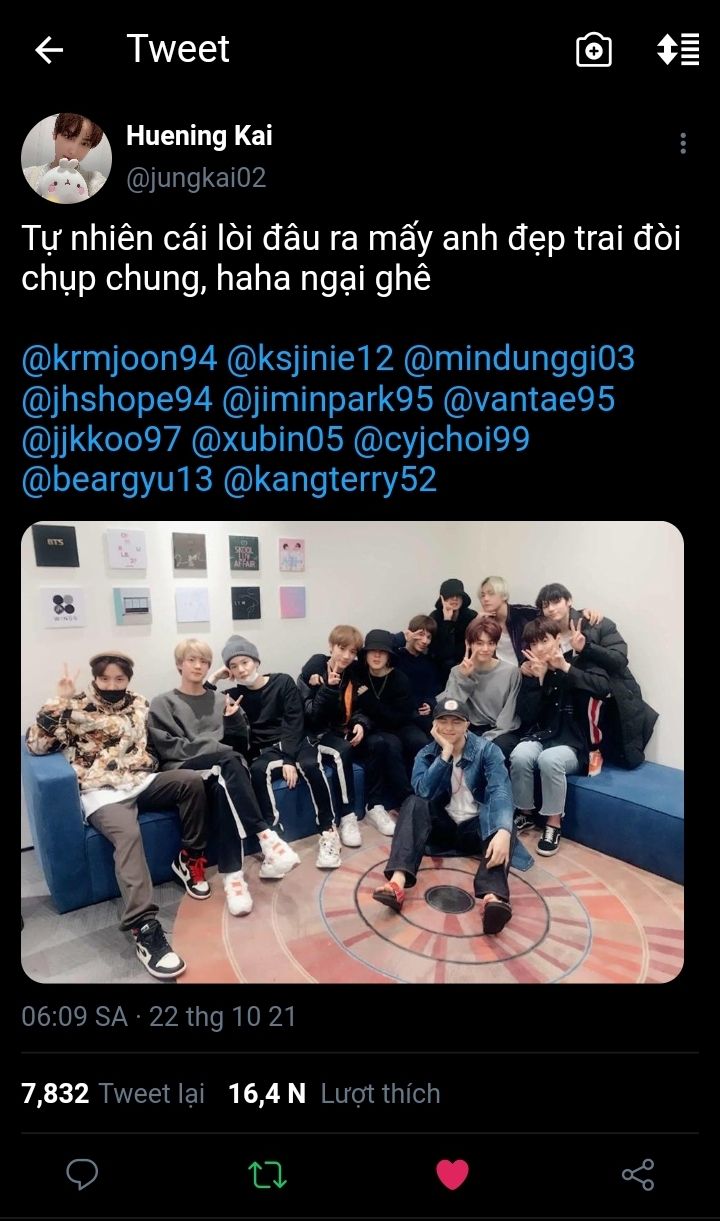Tap the @jjkkoo97 mention
Image resolution: width=720 pixels, height=1221 pixels.
pyautogui.click(x=101, y=439)
